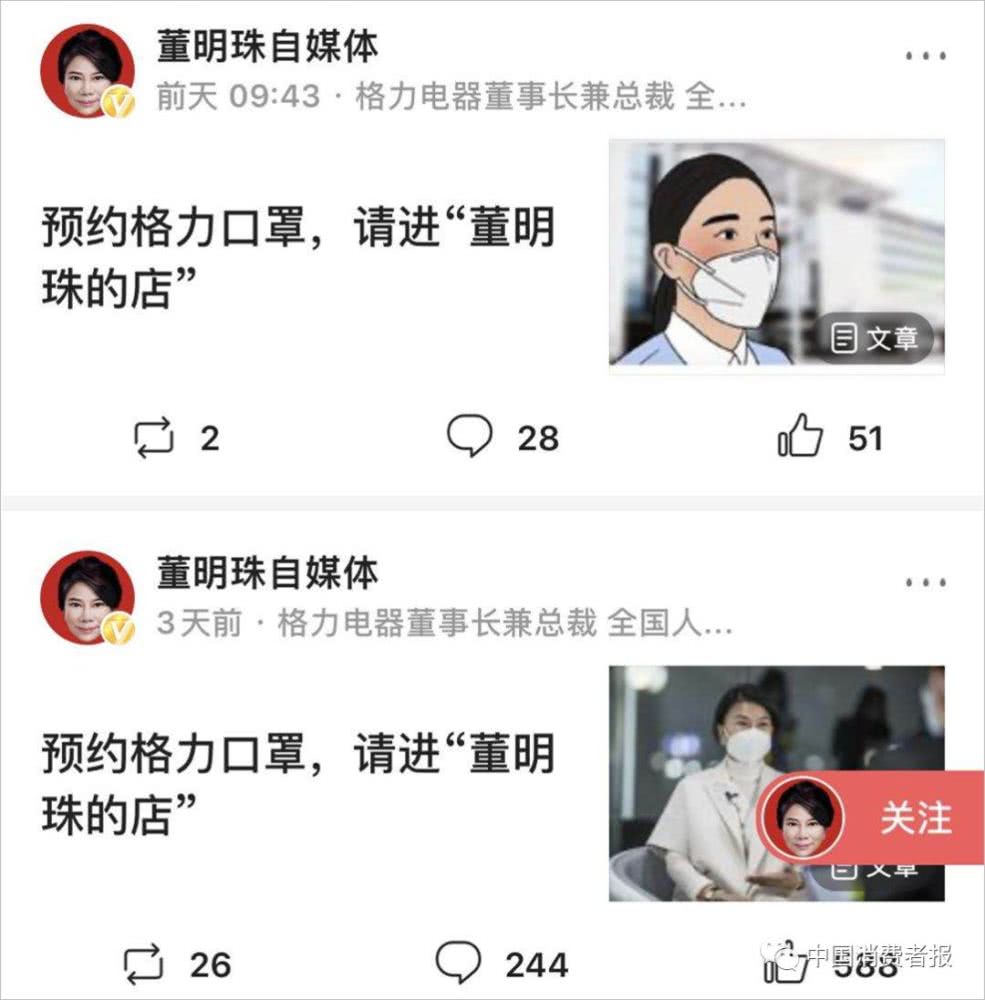This screenshot has width=985, height=1000.
Task: Like the second post from 3天前
Action: click(786, 963)
